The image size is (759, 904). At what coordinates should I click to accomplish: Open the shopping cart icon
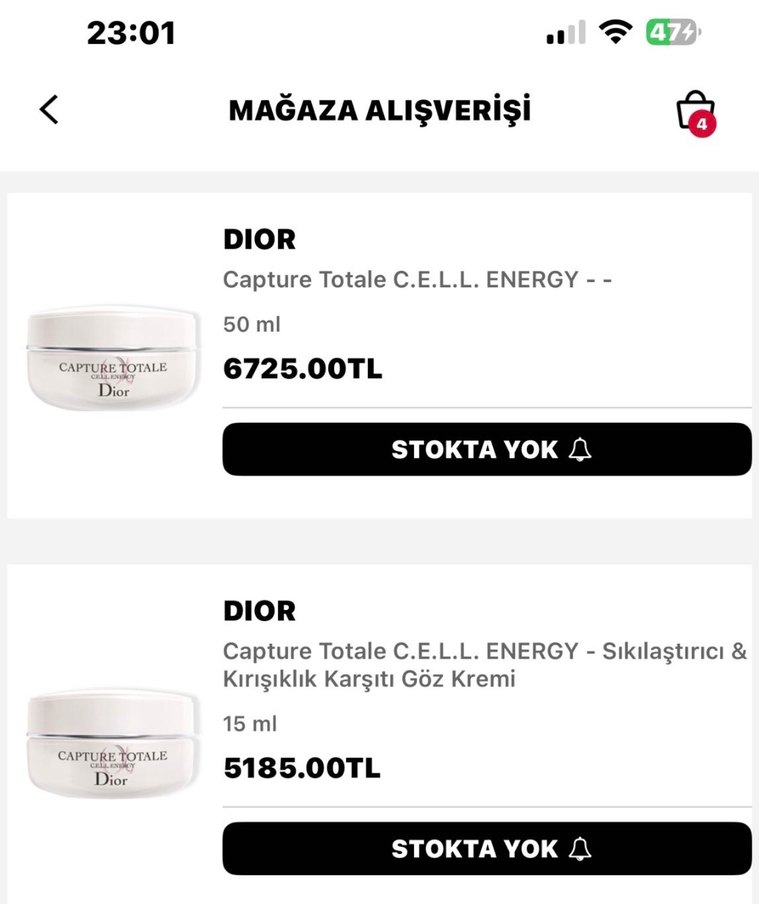click(694, 110)
